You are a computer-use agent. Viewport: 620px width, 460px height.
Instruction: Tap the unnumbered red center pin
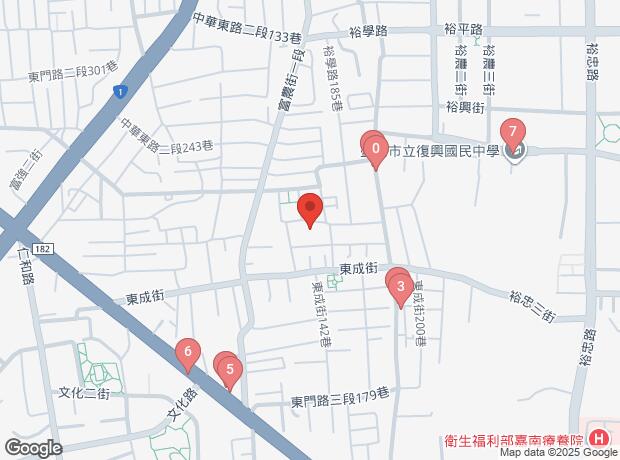pyautogui.click(x=310, y=210)
